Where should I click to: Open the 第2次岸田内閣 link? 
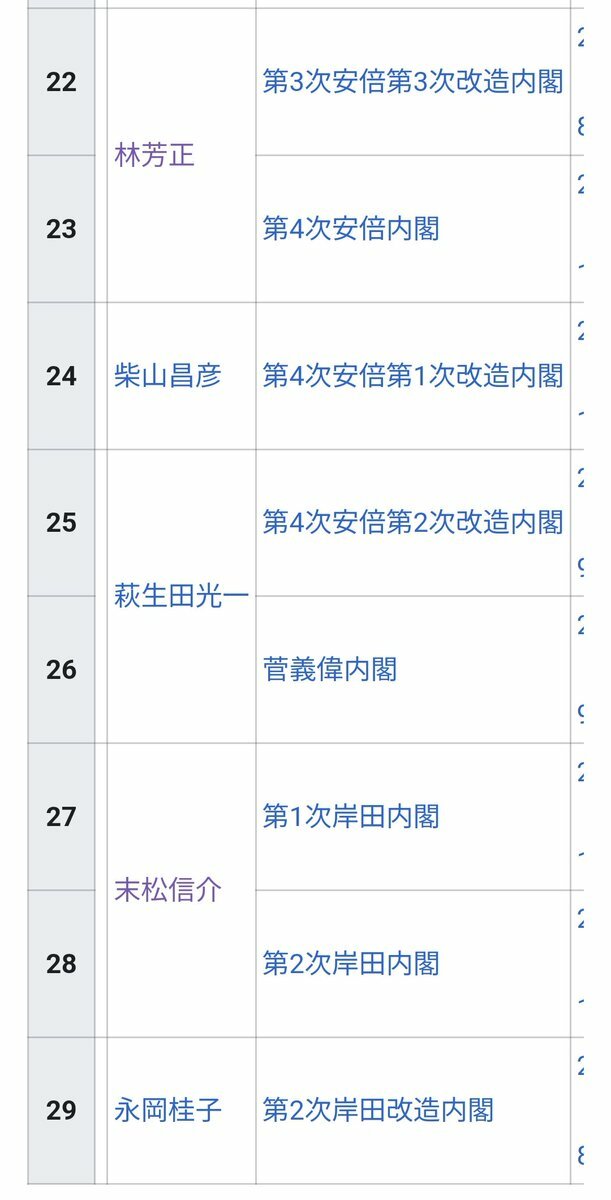tap(351, 964)
